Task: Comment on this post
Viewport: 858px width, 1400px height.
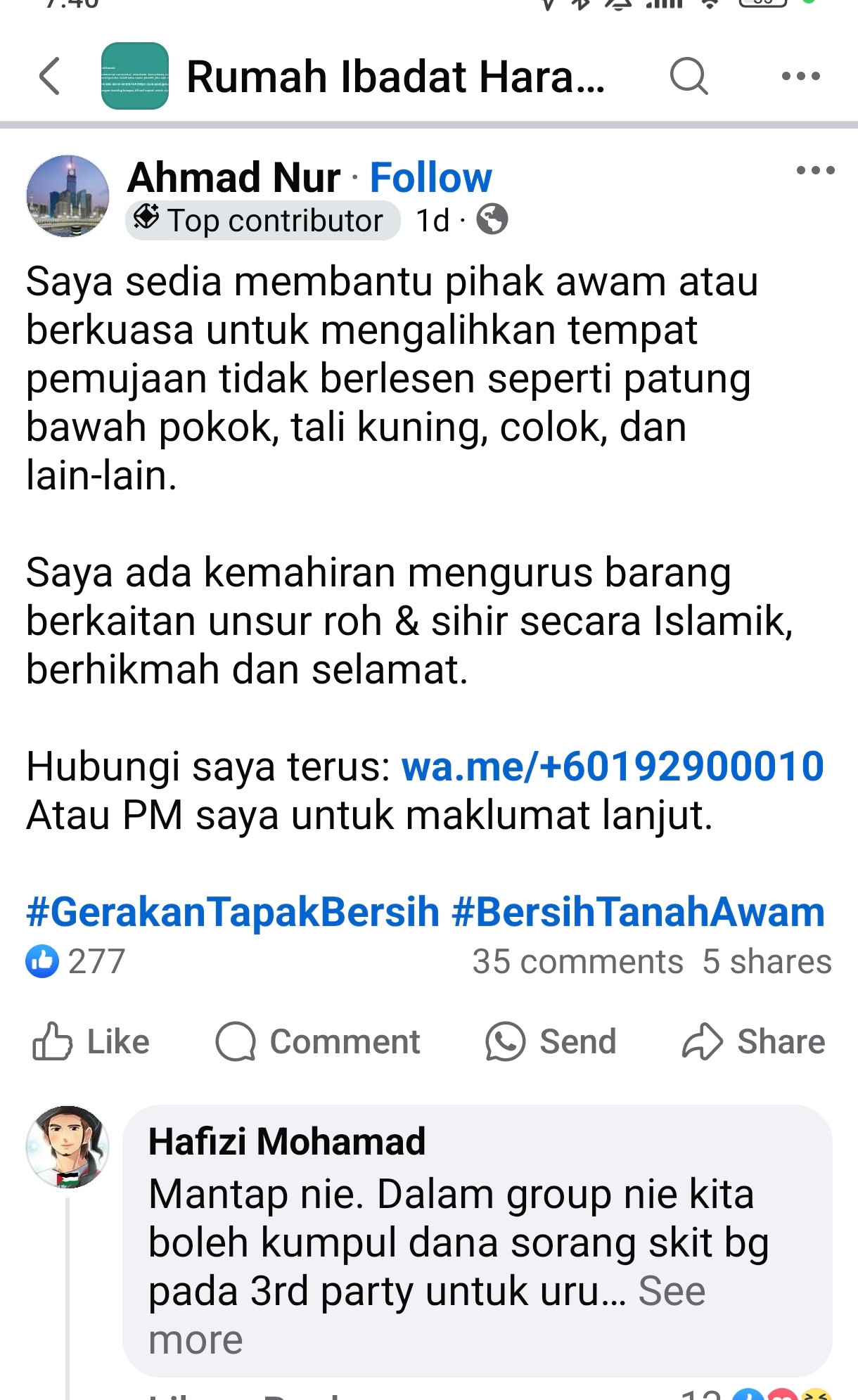Action: tap(318, 1041)
